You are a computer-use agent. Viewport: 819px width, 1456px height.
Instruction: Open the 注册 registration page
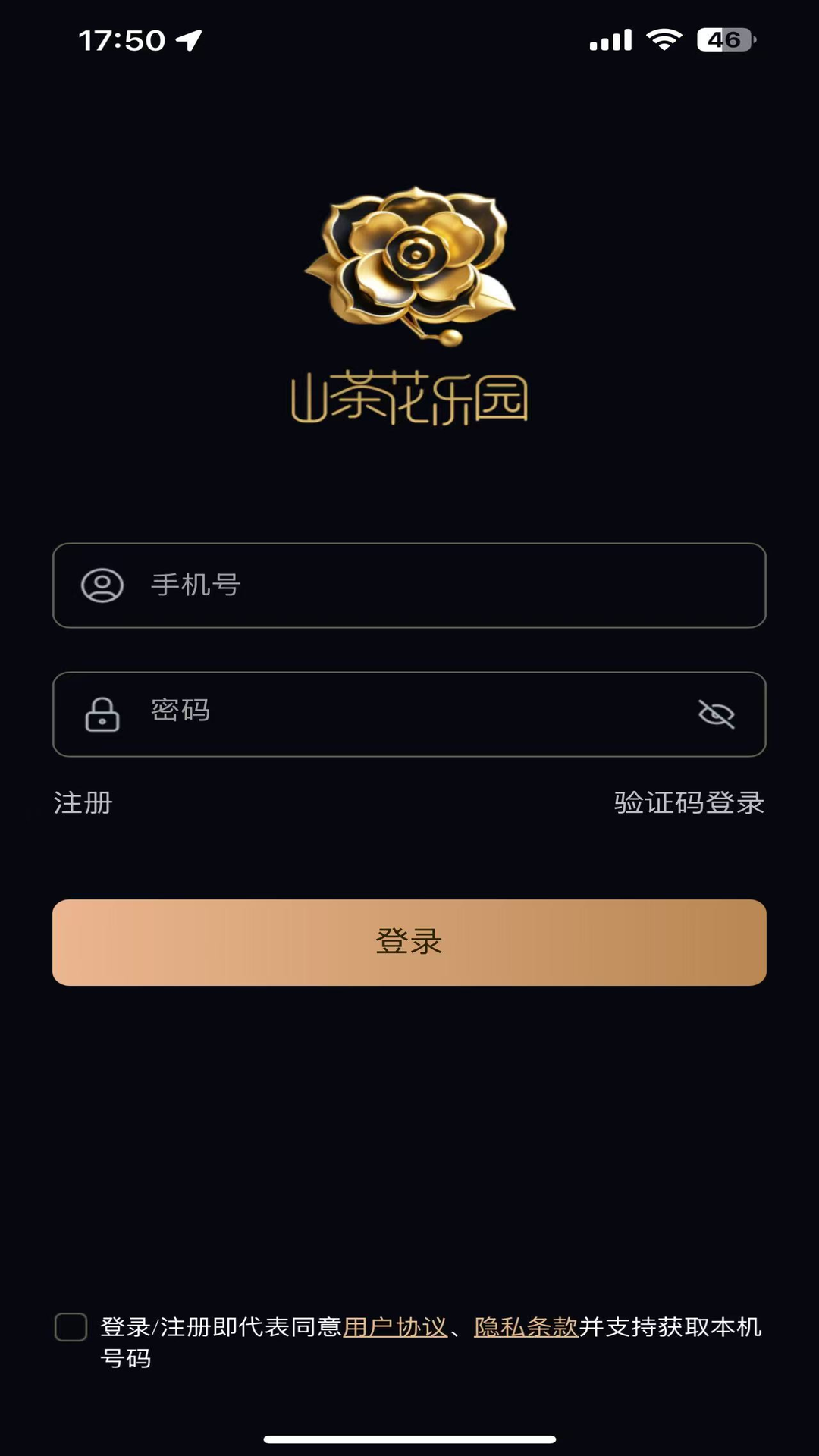80,804
